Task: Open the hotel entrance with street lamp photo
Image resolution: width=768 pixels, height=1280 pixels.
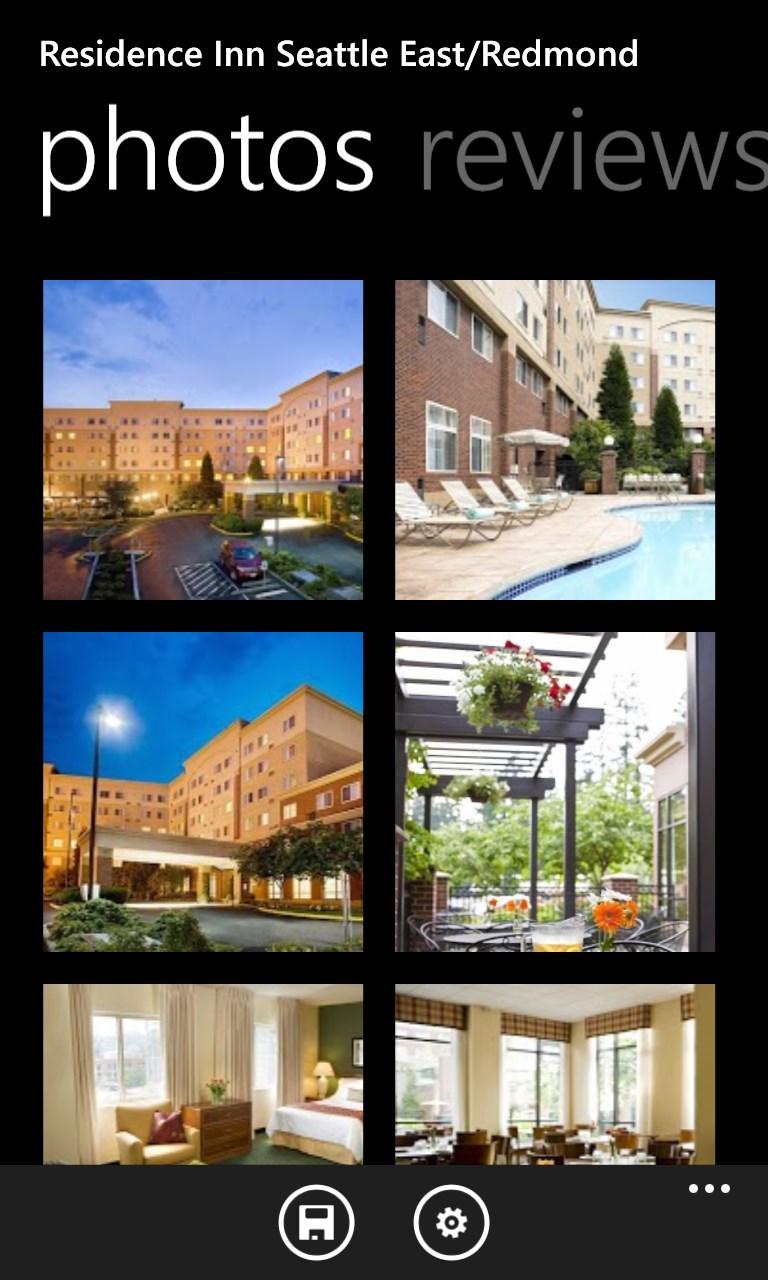Action: click(x=203, y=792)
